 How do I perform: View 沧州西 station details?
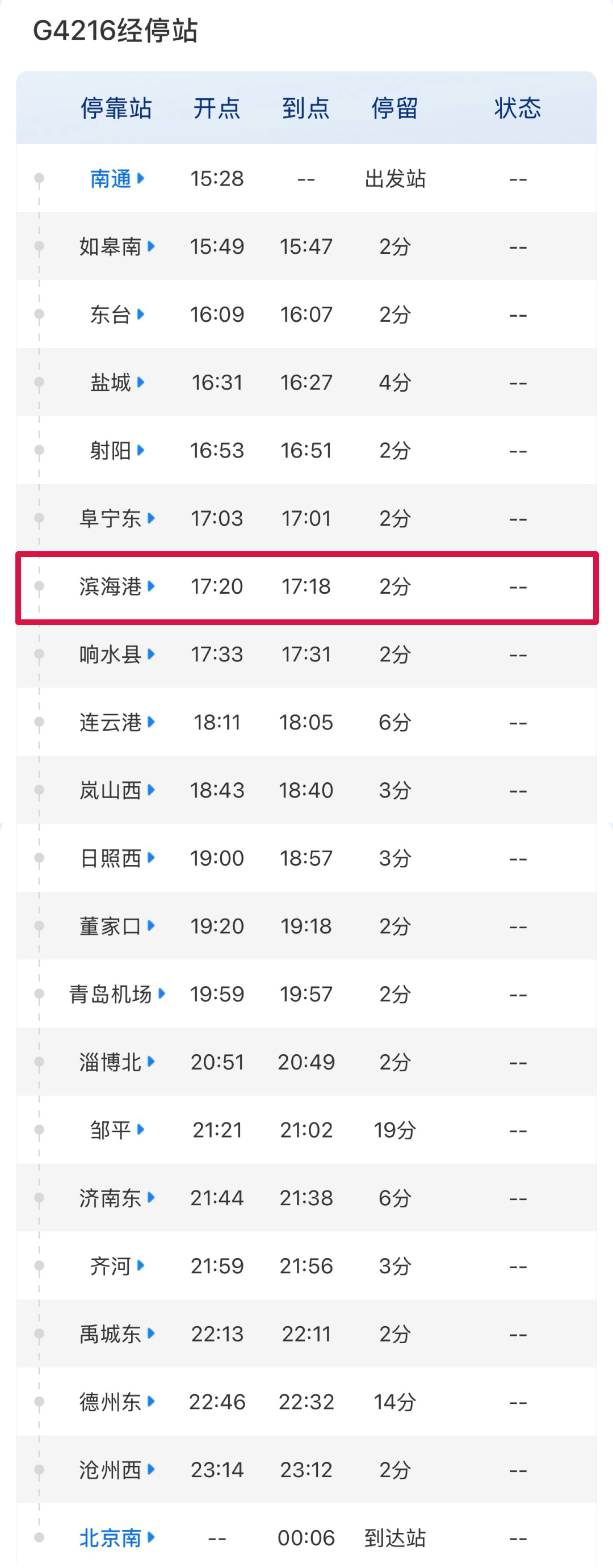click(x=116, y=1470)
